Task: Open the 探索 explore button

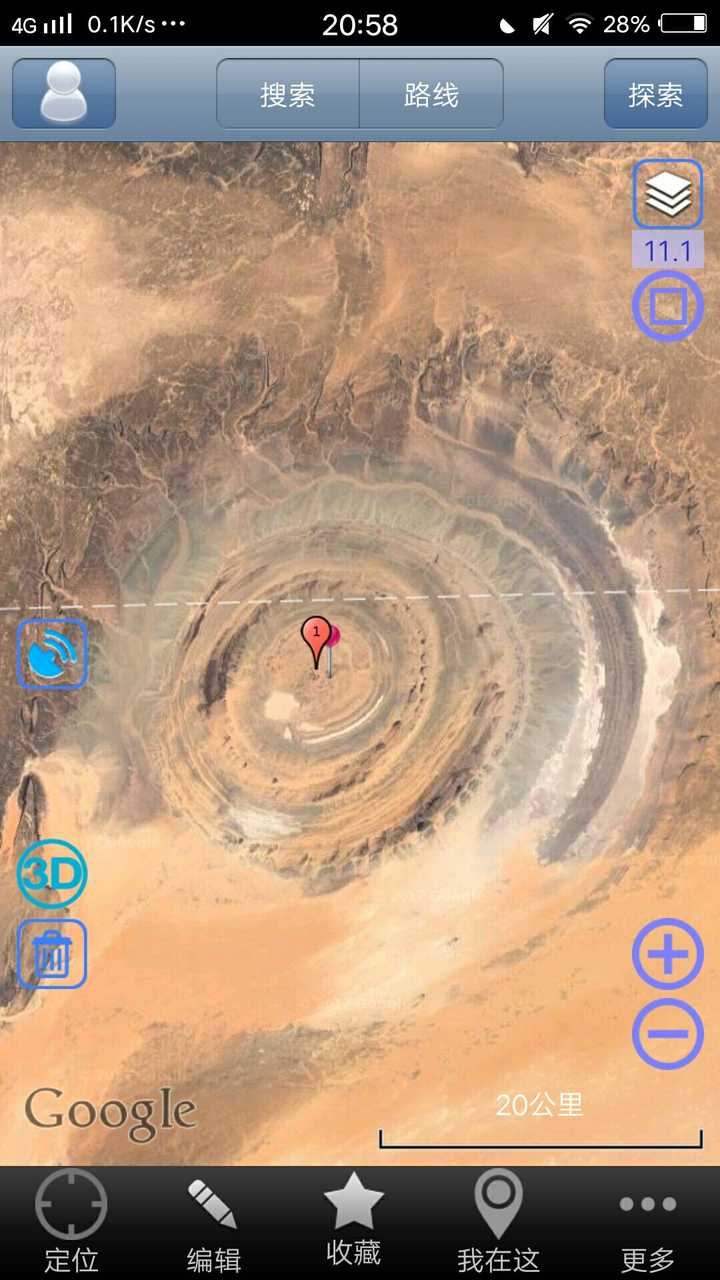Action: (655, 94)
